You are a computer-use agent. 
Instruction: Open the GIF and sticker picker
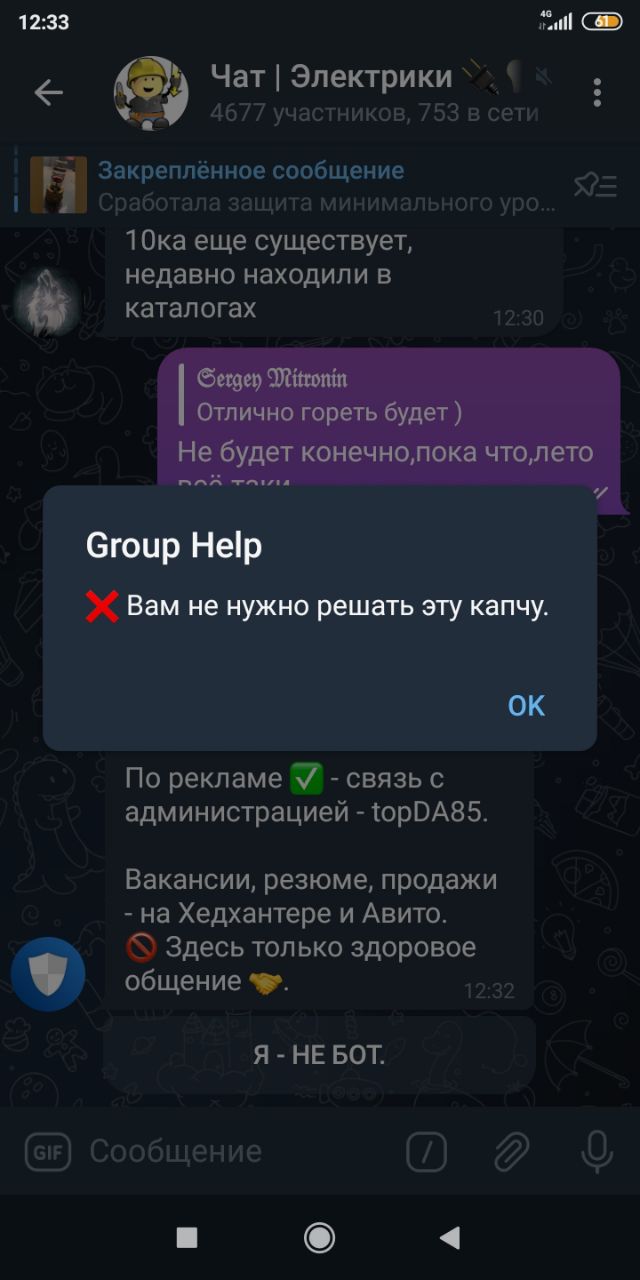tap(48, 1152)
